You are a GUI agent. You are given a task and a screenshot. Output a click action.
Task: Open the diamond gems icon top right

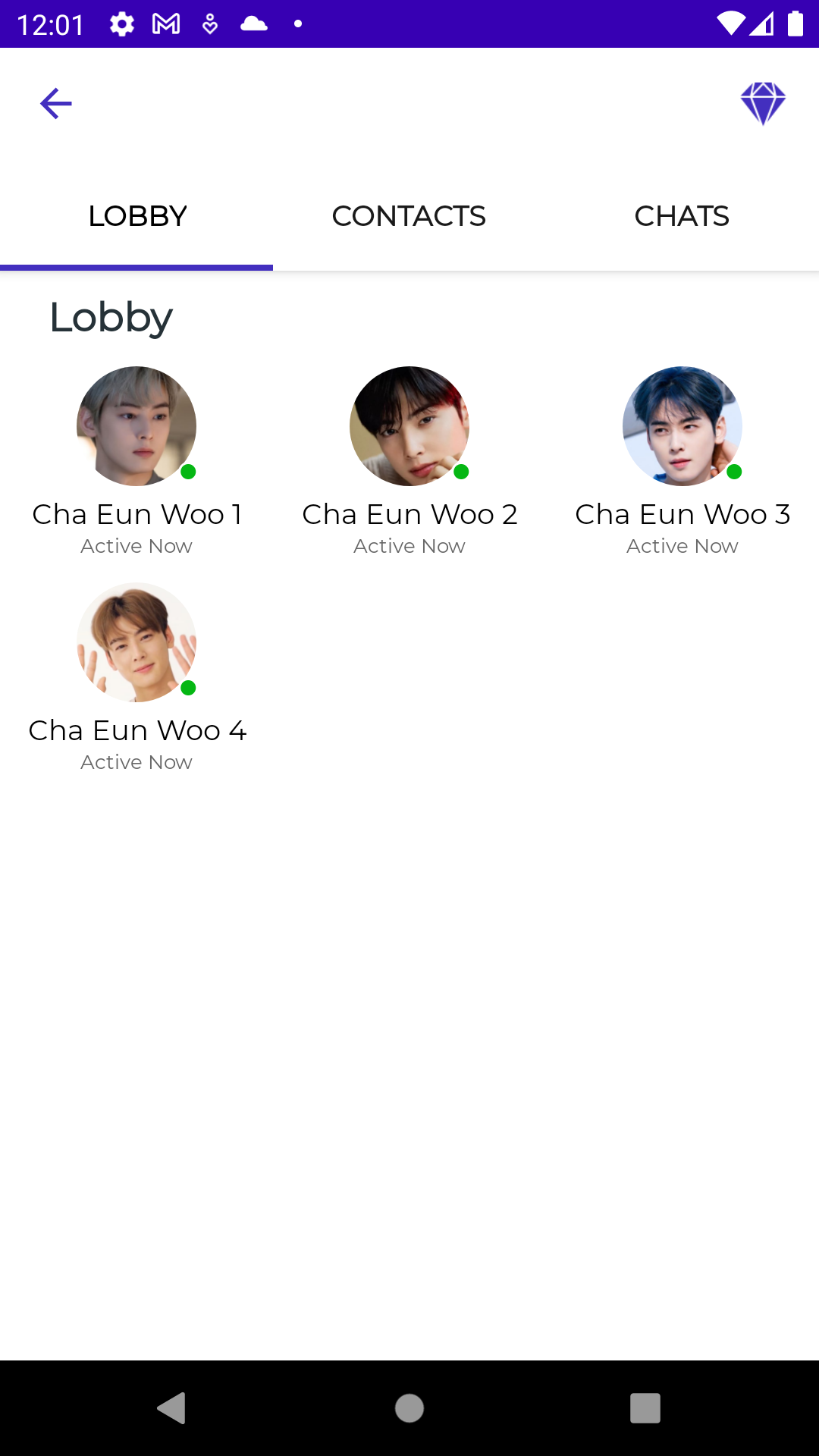[x=764, y=102]
